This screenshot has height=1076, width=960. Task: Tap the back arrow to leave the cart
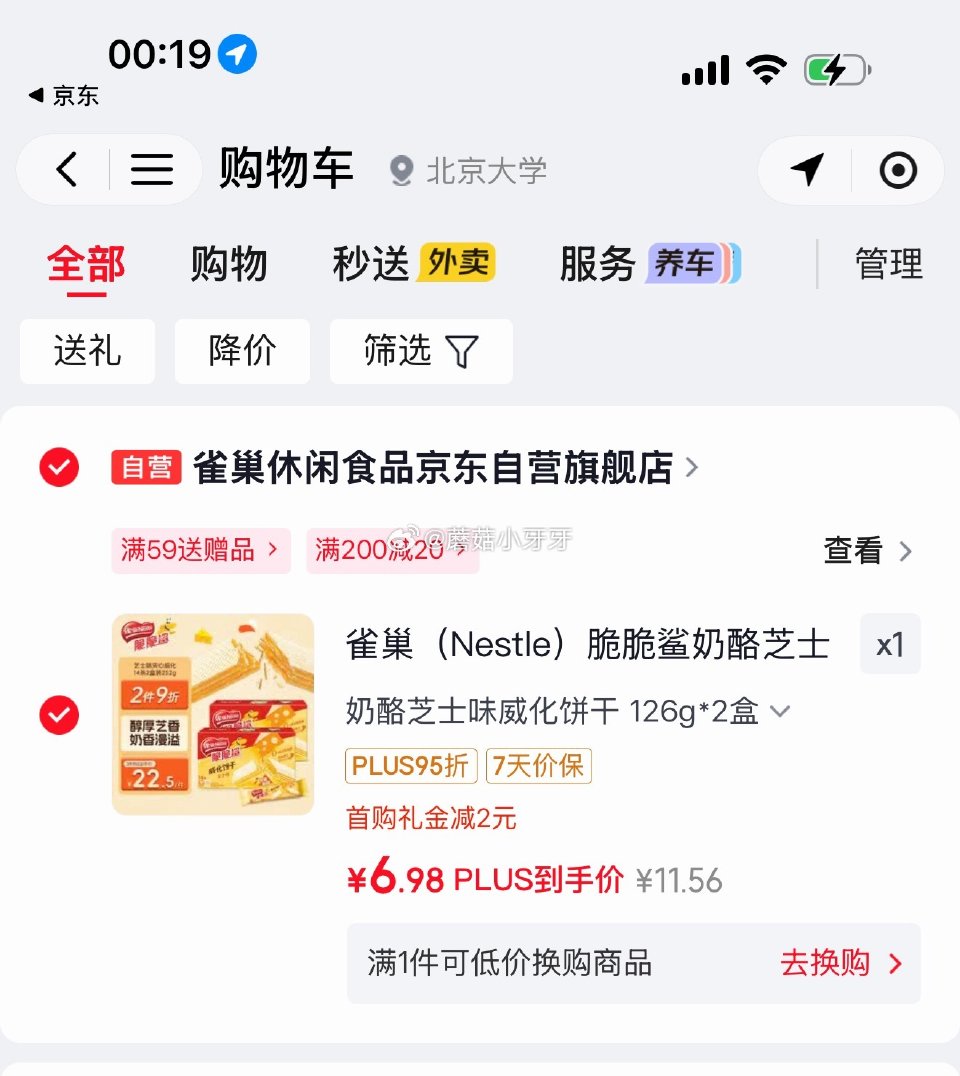(66, 169)
